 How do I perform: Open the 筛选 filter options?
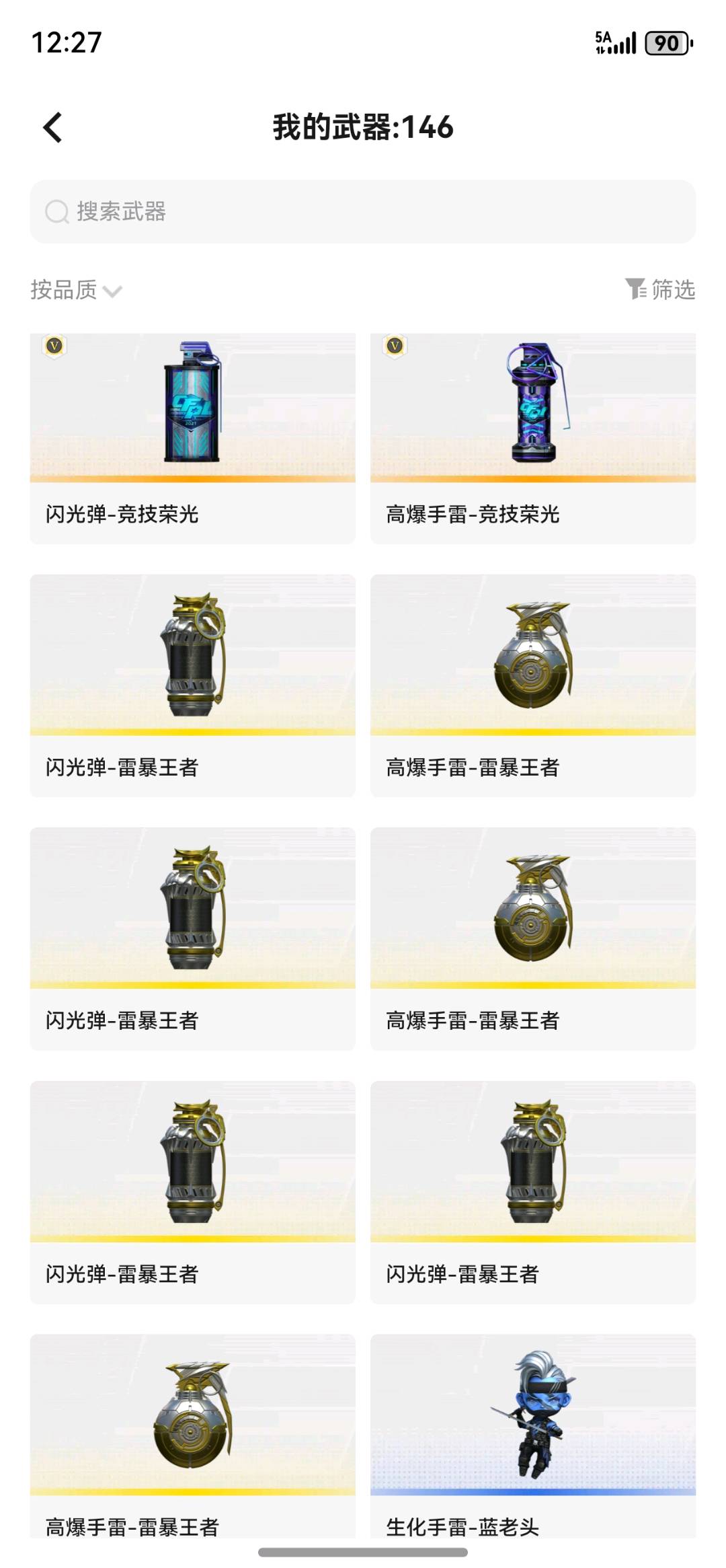[x=660, y=289]
